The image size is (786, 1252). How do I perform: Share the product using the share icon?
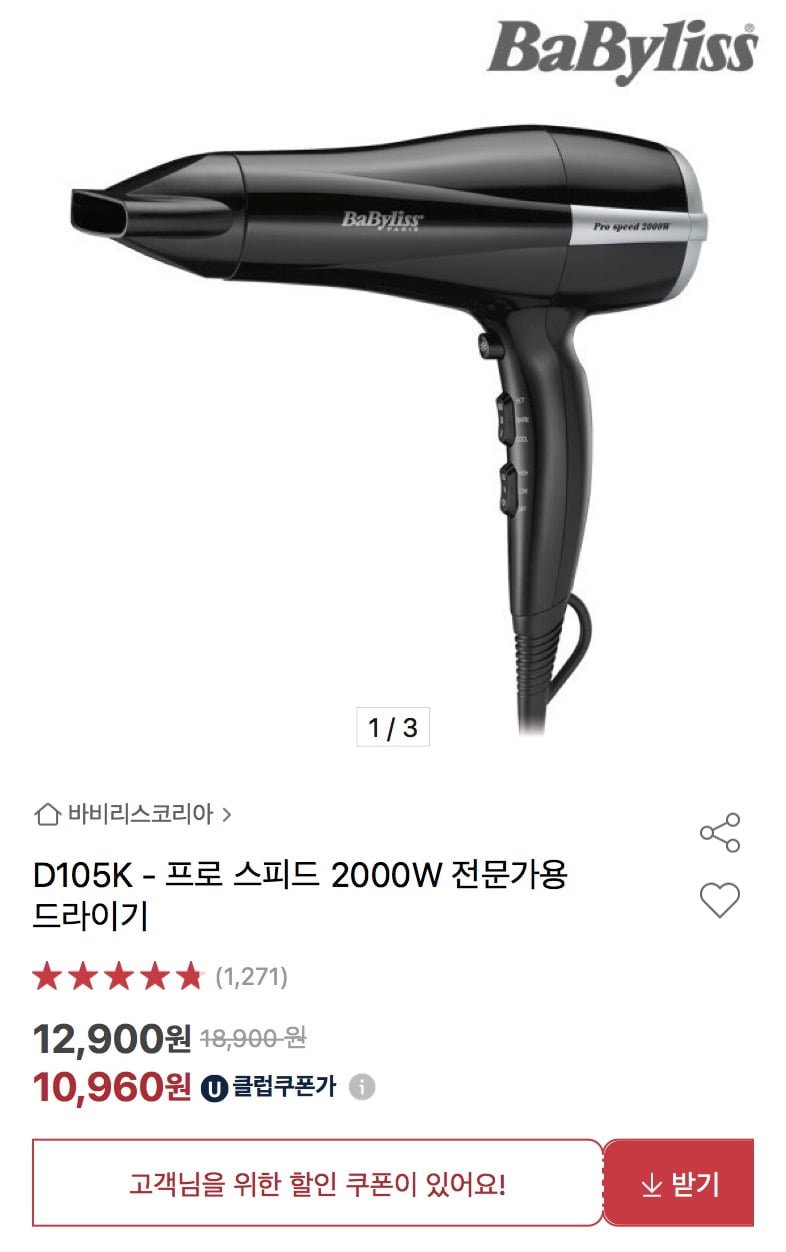click(x=718, y=832)
